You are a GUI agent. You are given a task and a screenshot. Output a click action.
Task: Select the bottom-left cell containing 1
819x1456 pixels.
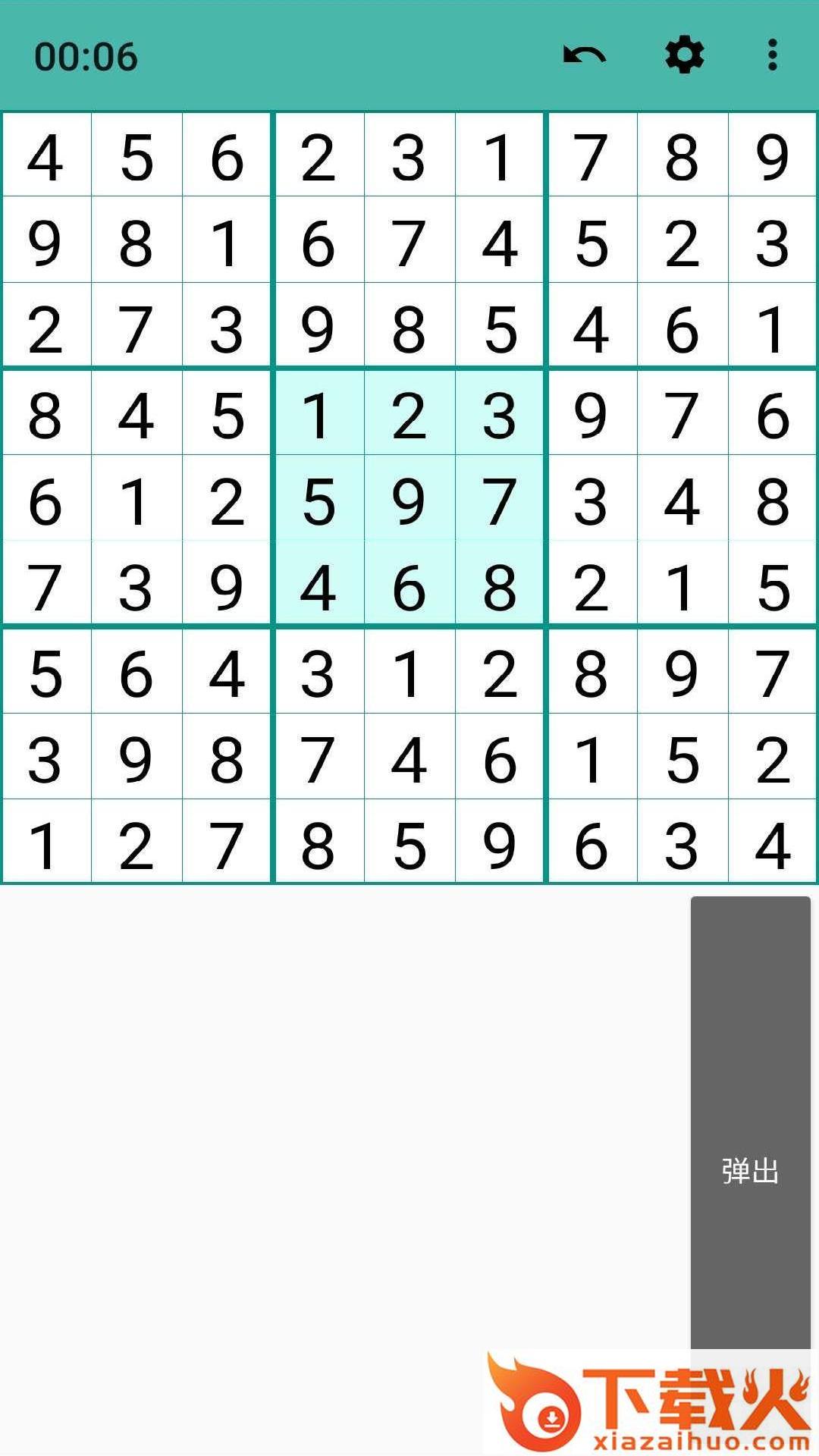[x=45, y=843]
